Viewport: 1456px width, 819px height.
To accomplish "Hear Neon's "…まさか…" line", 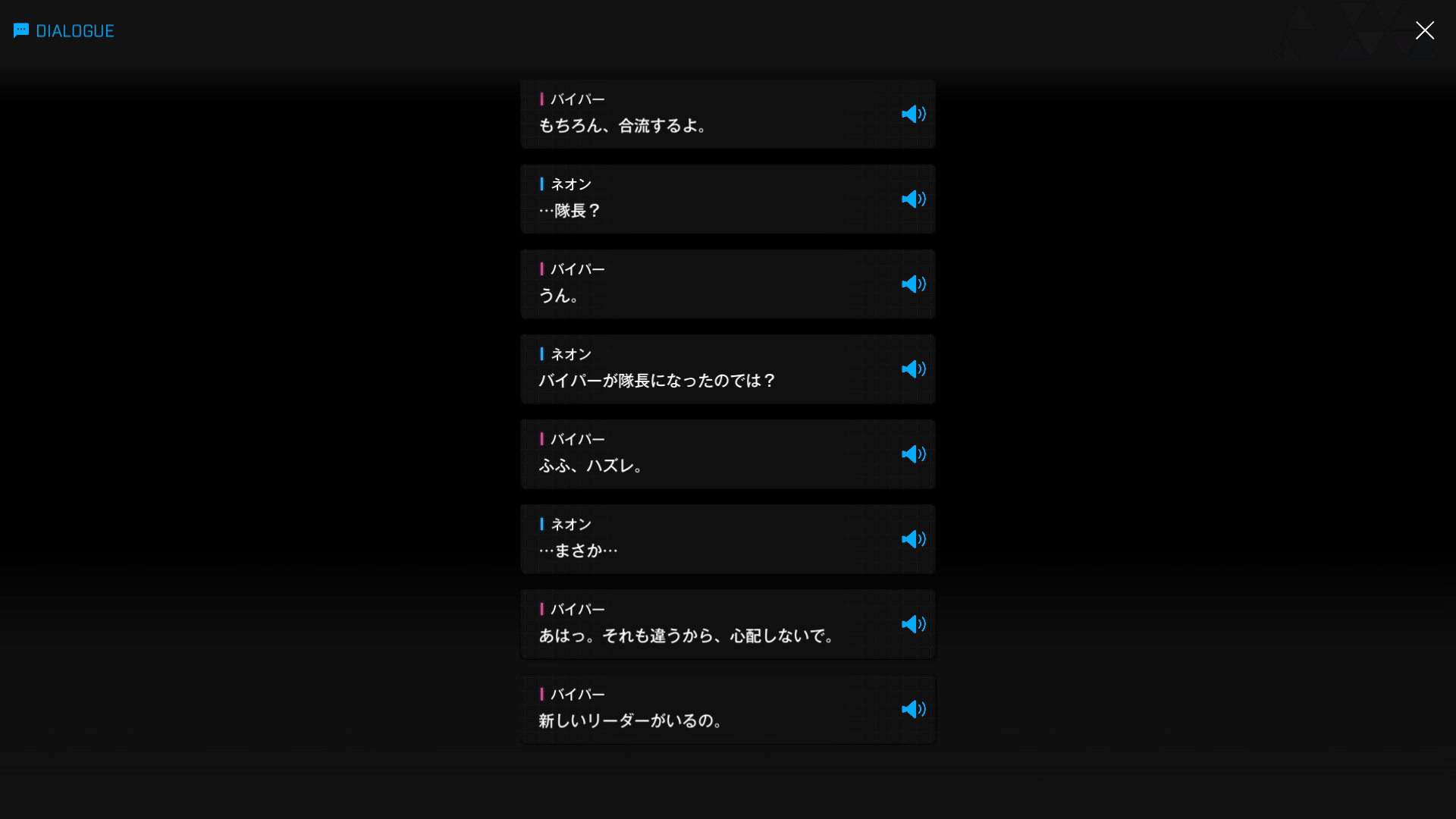I will click(913, 538).
